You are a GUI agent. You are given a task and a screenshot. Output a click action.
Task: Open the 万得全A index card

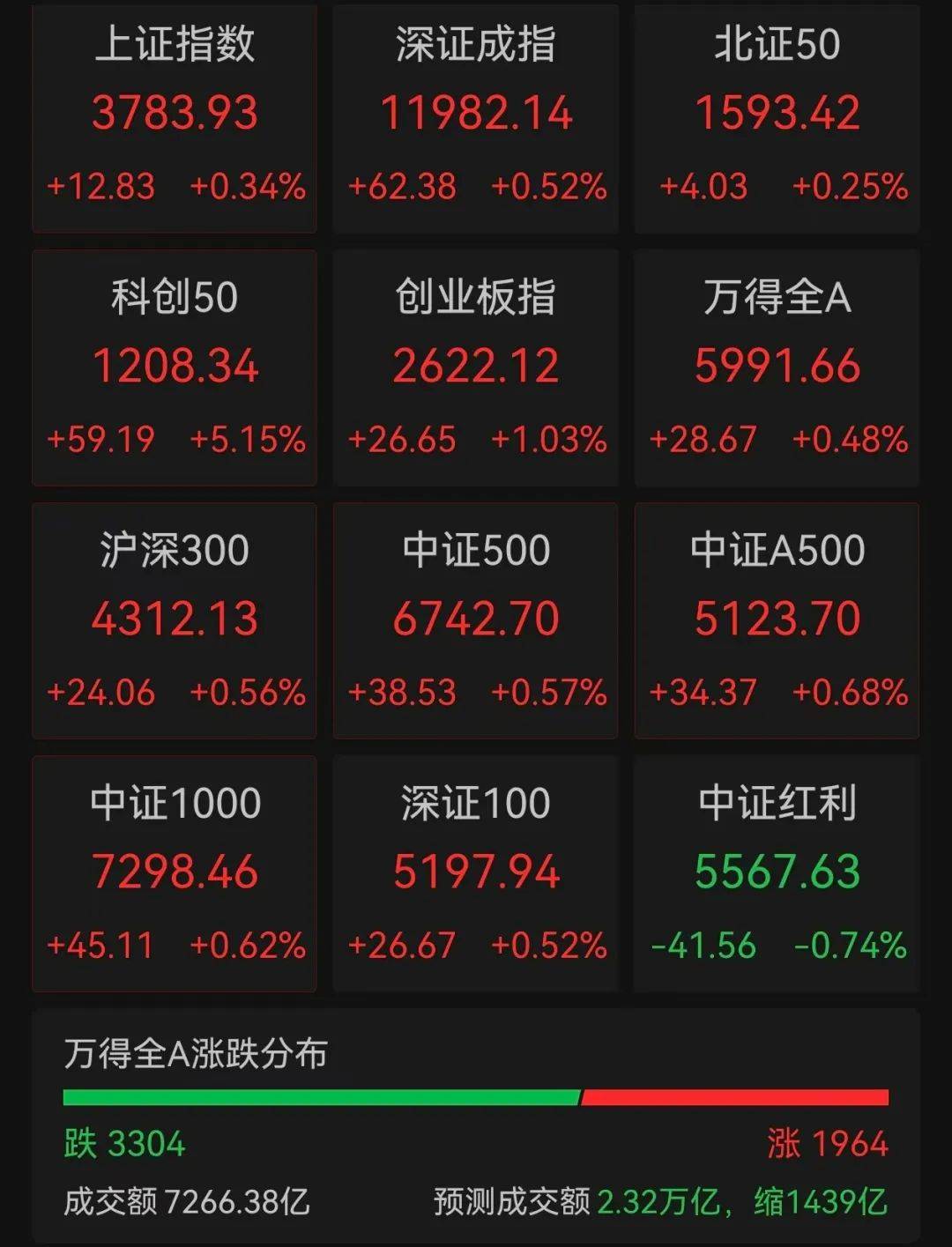(x=777, y=367)
